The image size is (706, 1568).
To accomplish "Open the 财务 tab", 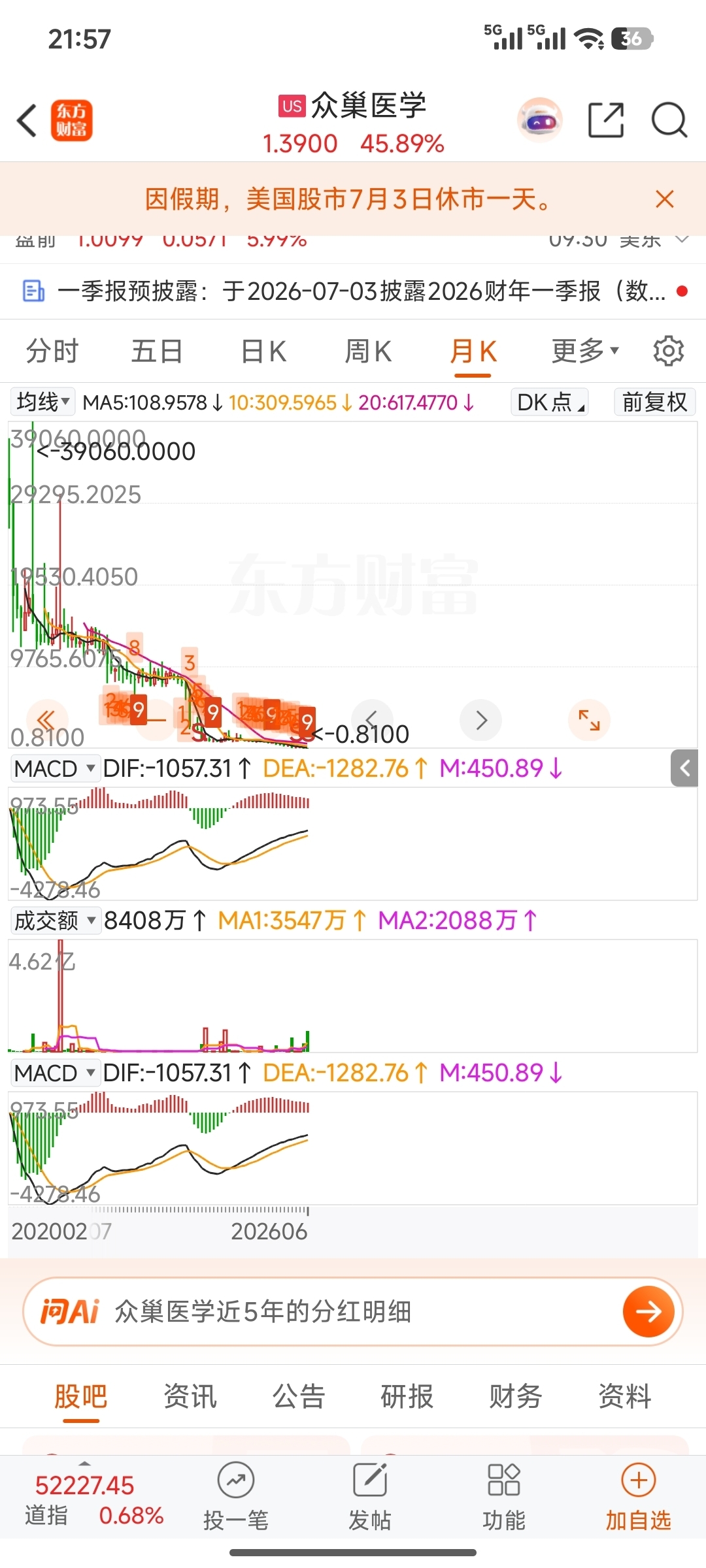I will [x=516, y=1397].
